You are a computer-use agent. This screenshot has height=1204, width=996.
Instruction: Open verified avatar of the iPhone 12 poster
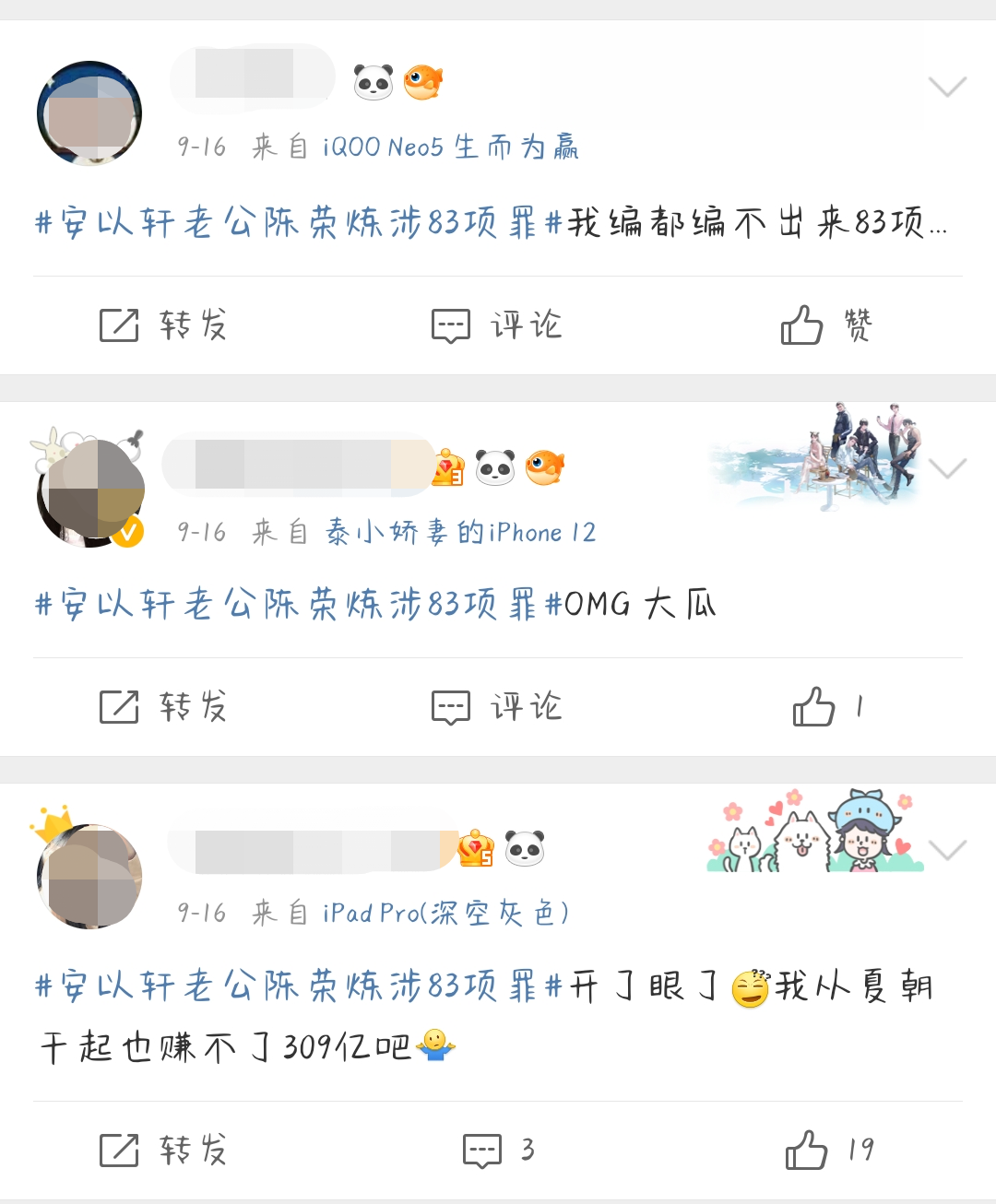coord(89,490)
